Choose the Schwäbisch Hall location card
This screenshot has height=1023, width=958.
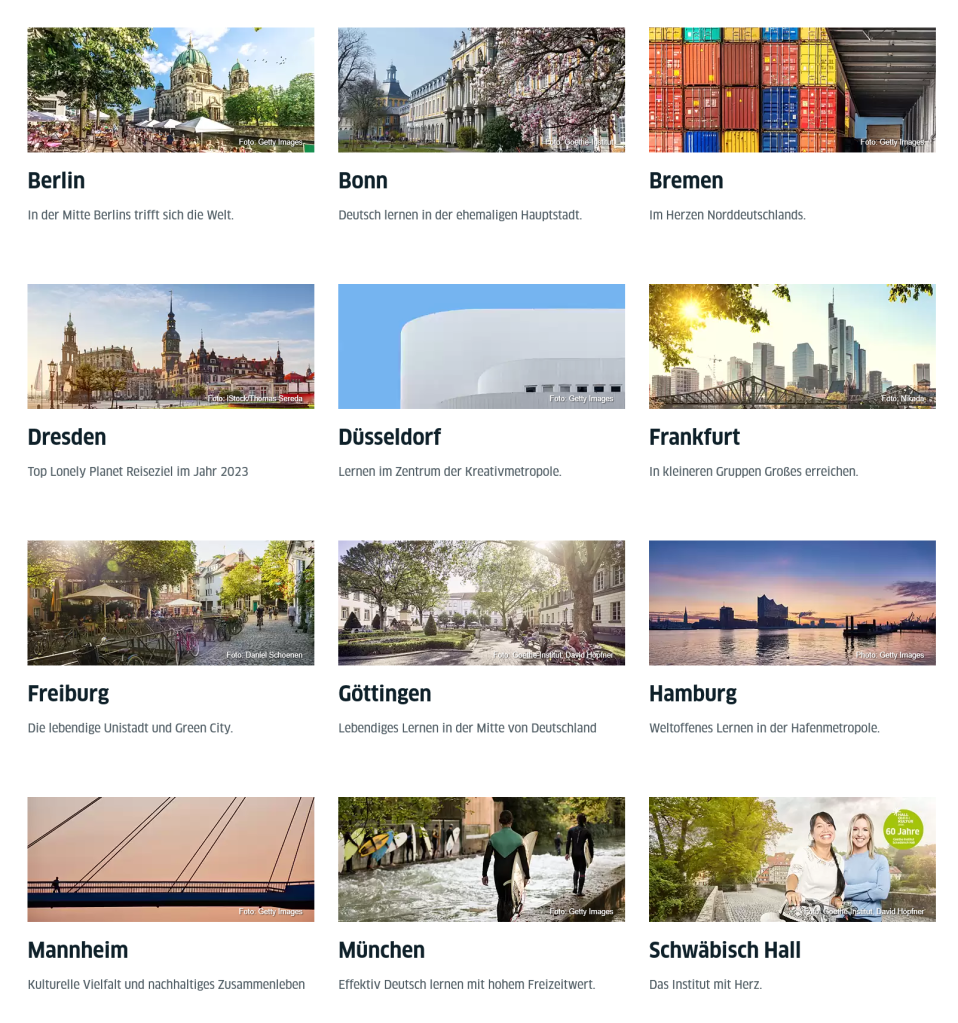pos(792,859)
